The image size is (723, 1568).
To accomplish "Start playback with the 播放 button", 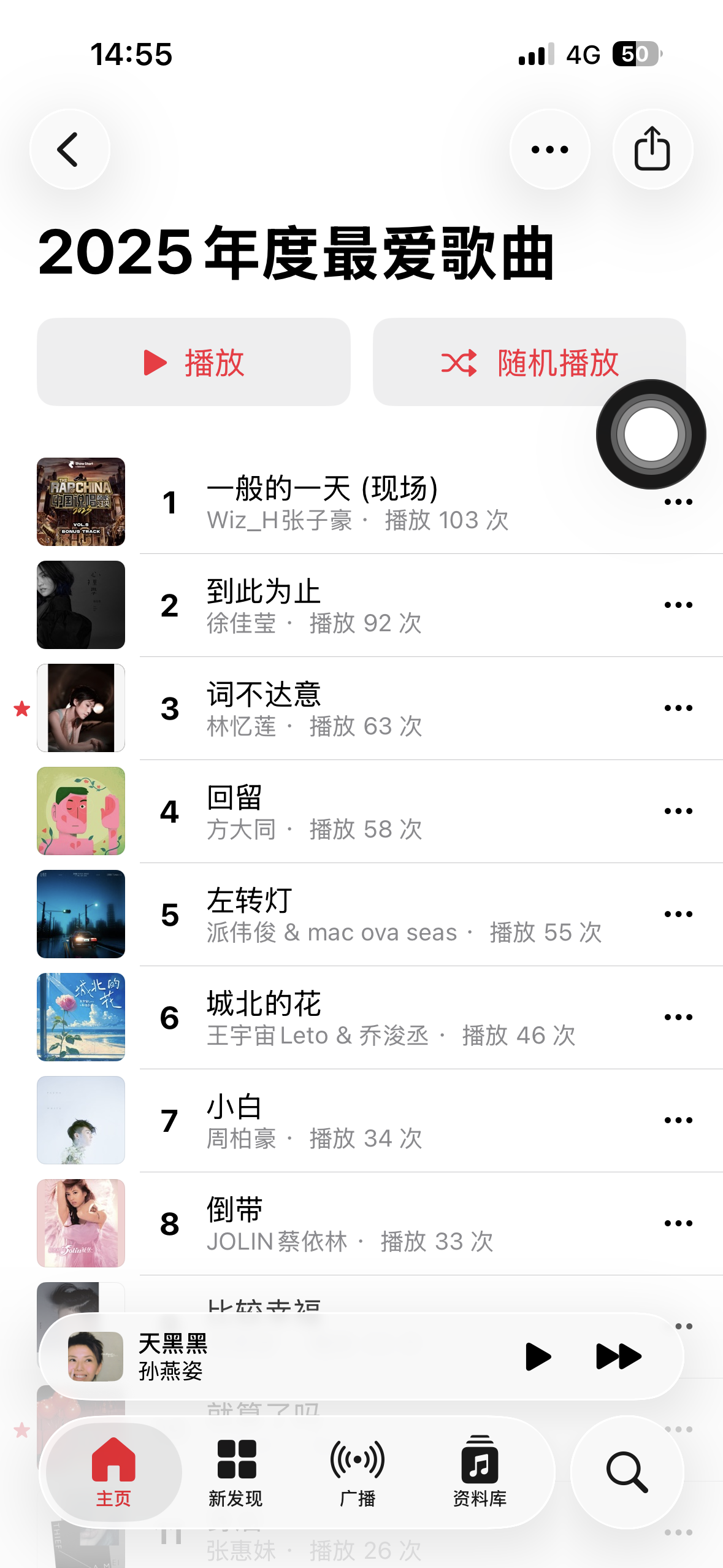I will [x=194, y=362].
